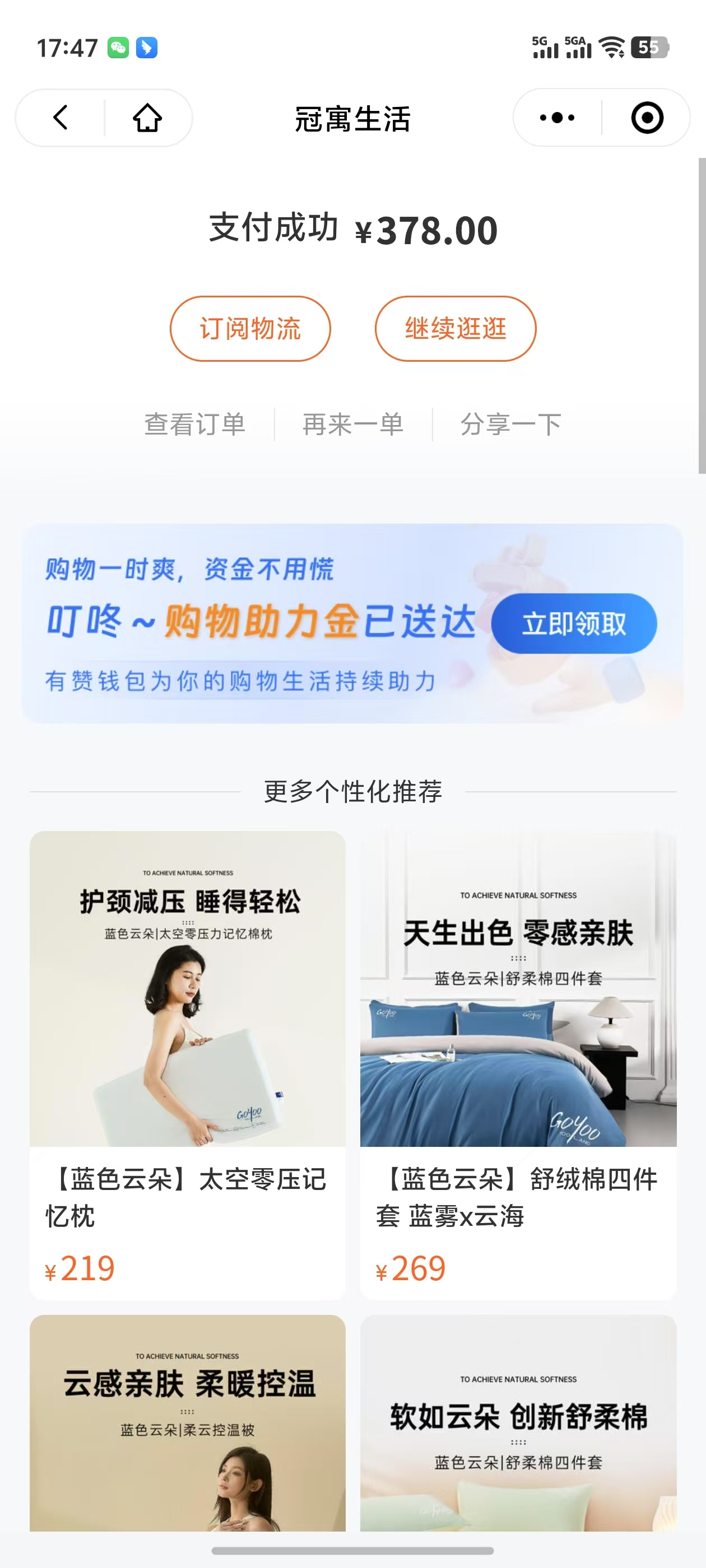Open 查看订单 to view the order
This screenshot has width=706, height=1568.
coord(195,424)
